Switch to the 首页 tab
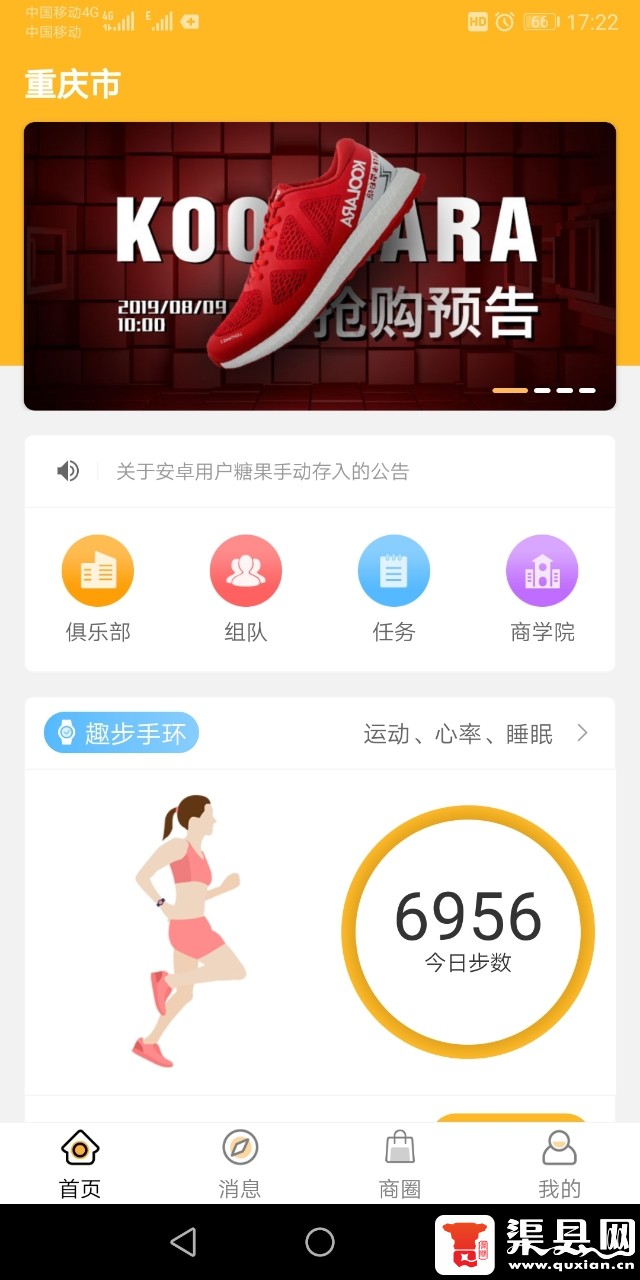The height and width of the screenshot is (1280, 640). pyautogui.click(x=80, y=1163)
